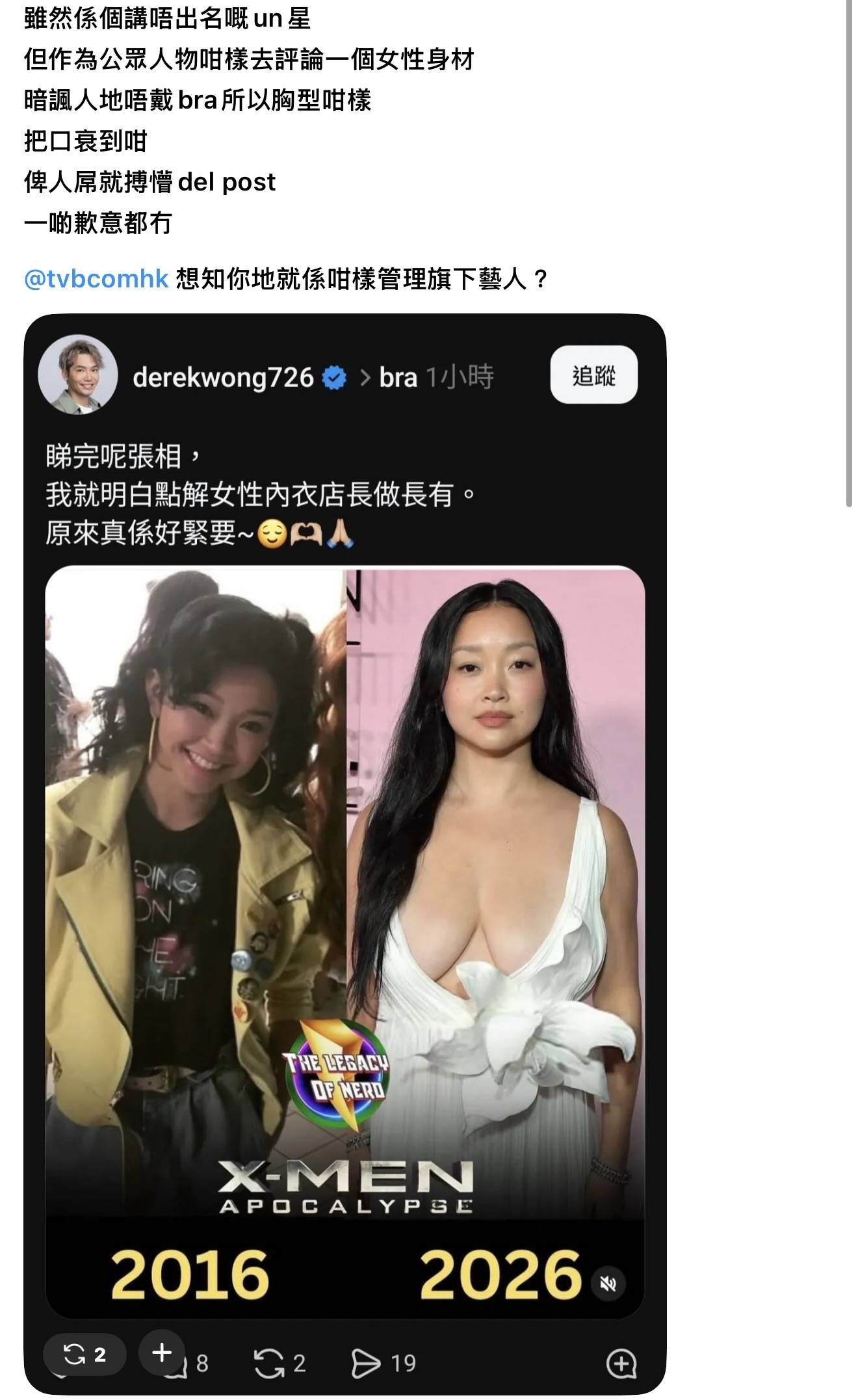Open the attached screenshot image

point(344,845)
